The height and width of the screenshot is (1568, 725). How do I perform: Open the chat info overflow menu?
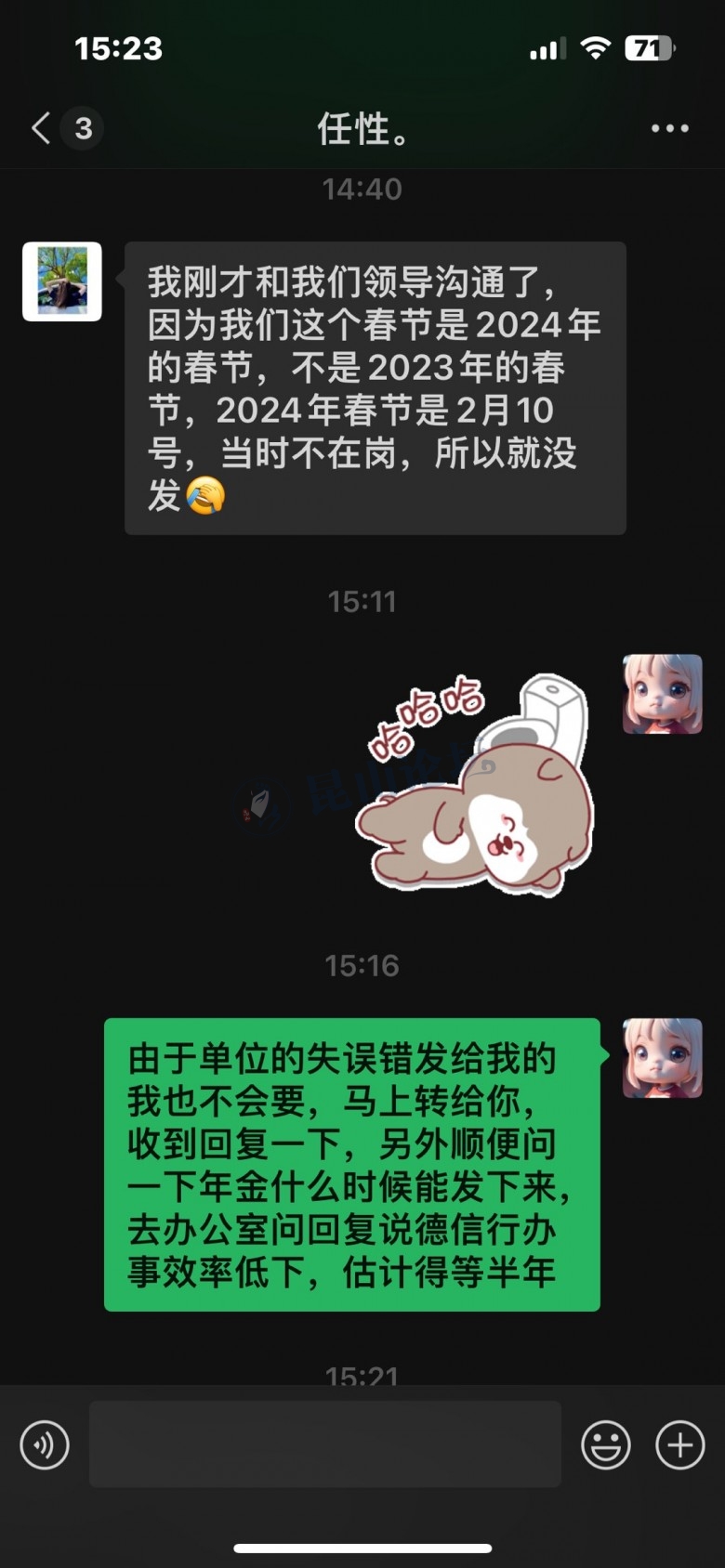click(x=669, y=128)
